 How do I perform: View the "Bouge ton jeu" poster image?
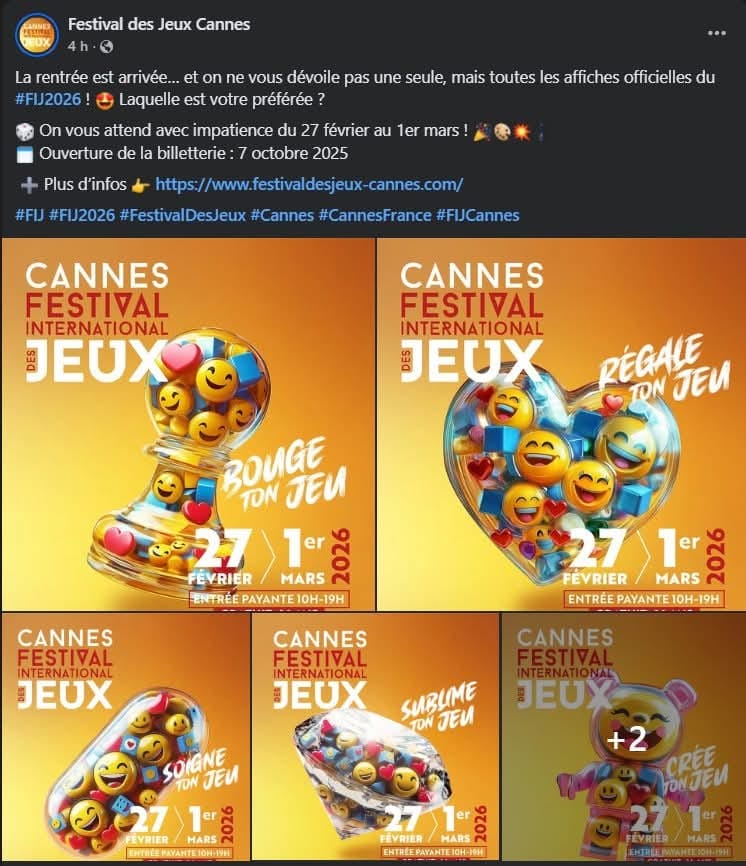point(187,424)
